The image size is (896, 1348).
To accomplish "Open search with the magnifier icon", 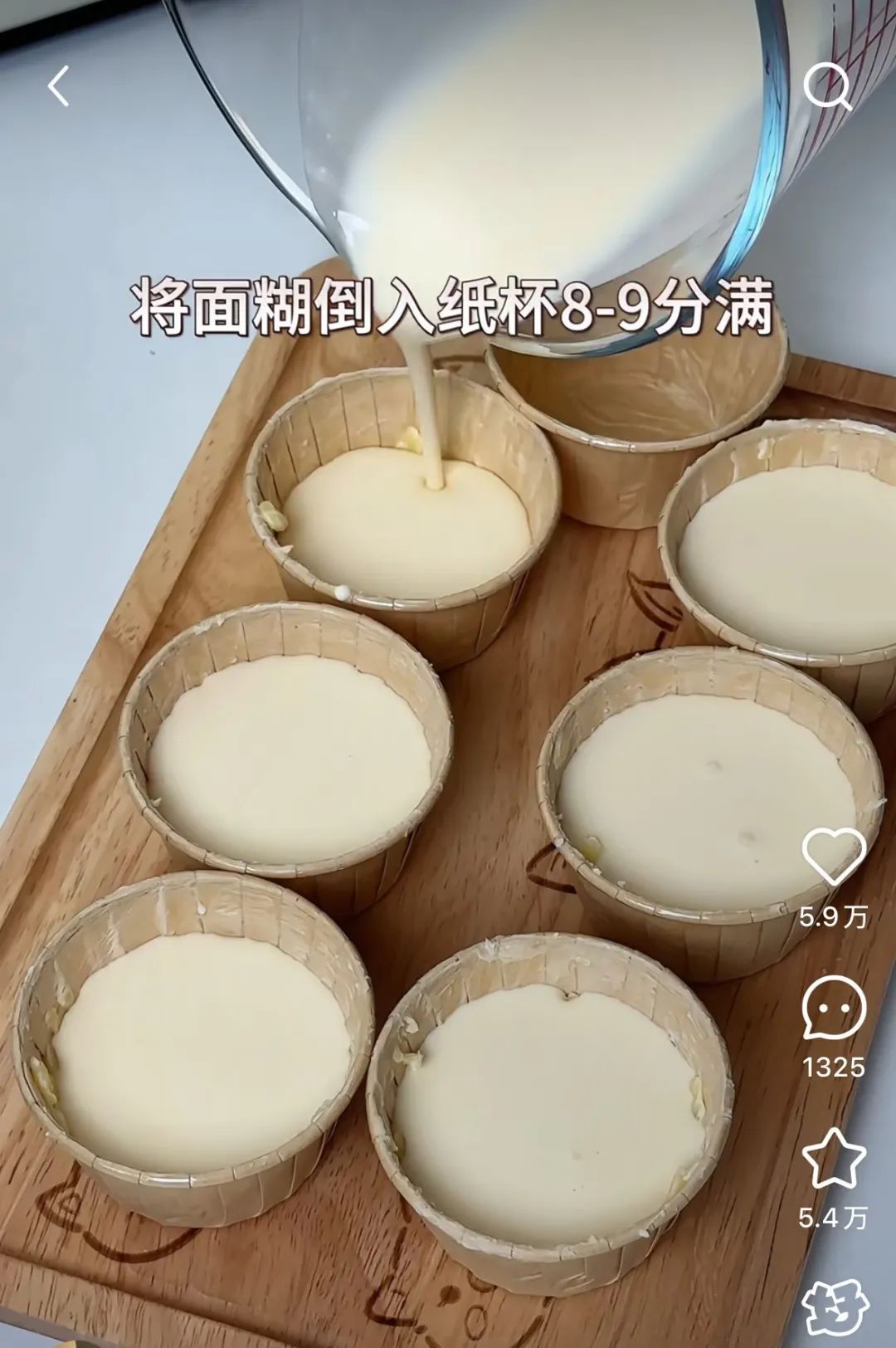I will pos(827,86).
